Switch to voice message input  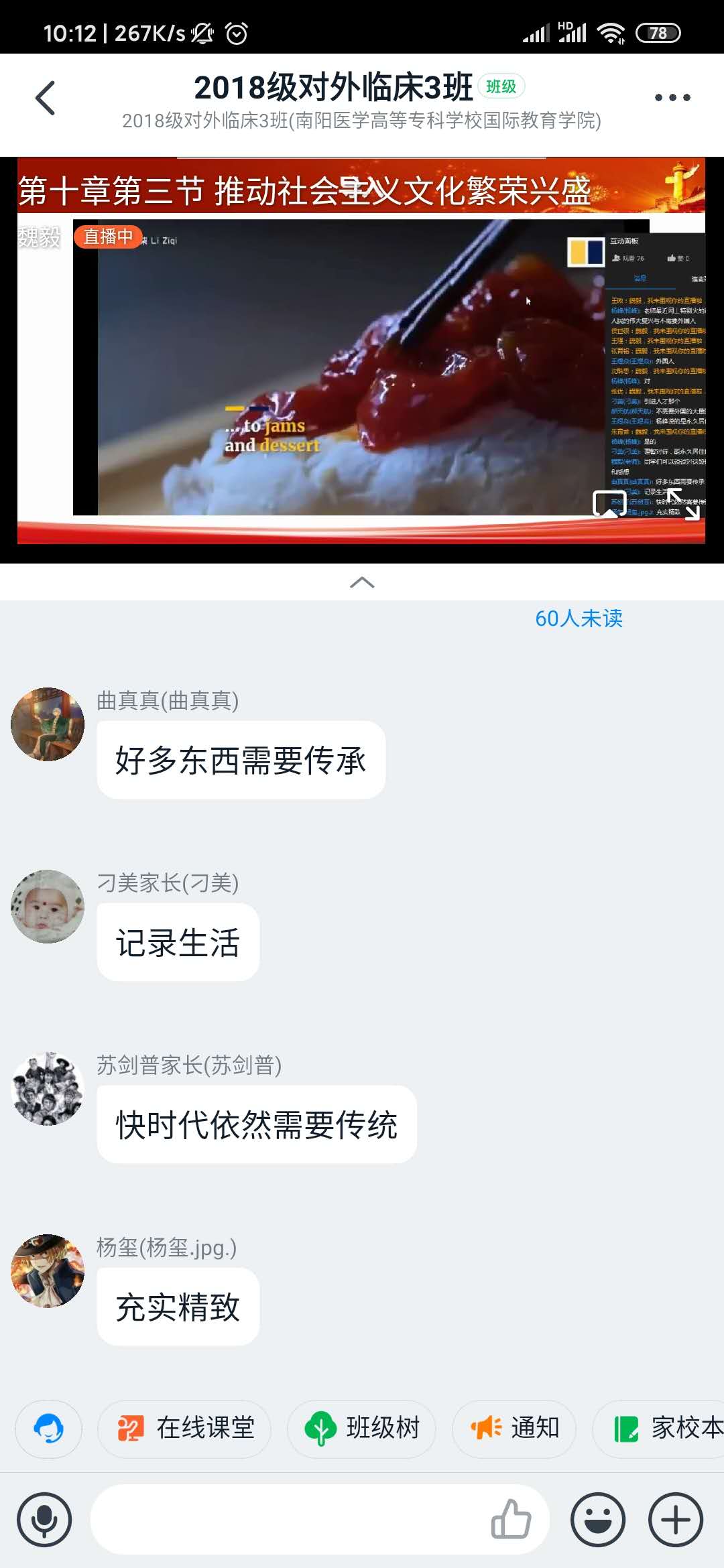click(x=44, y=1520)
